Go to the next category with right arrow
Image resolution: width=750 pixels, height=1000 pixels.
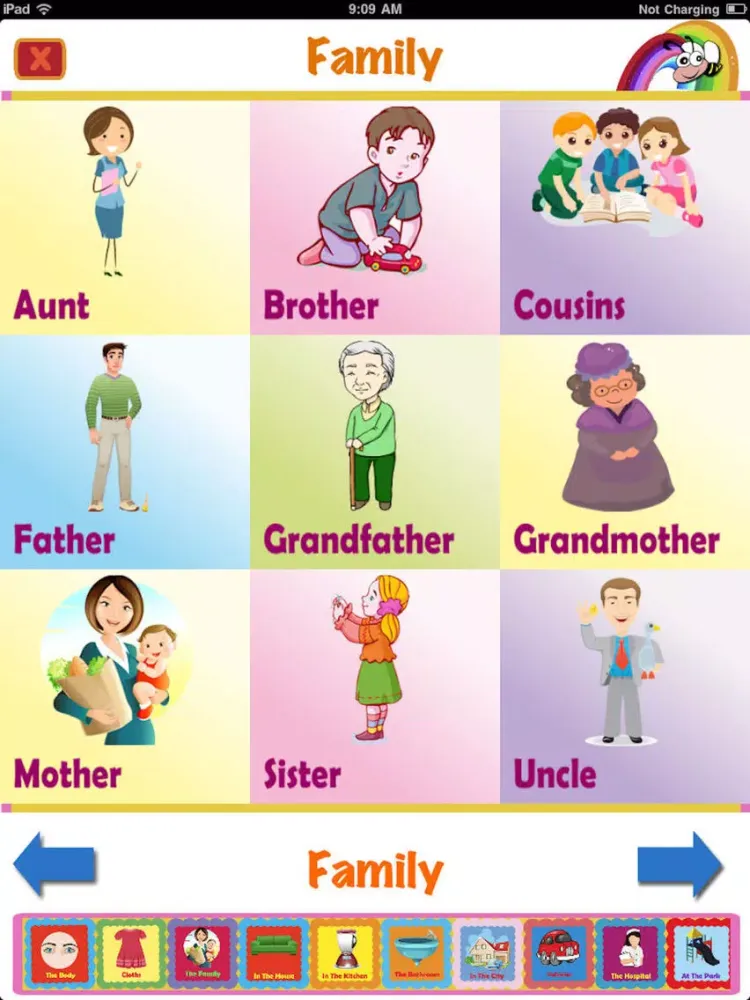[x=680, y=864]
